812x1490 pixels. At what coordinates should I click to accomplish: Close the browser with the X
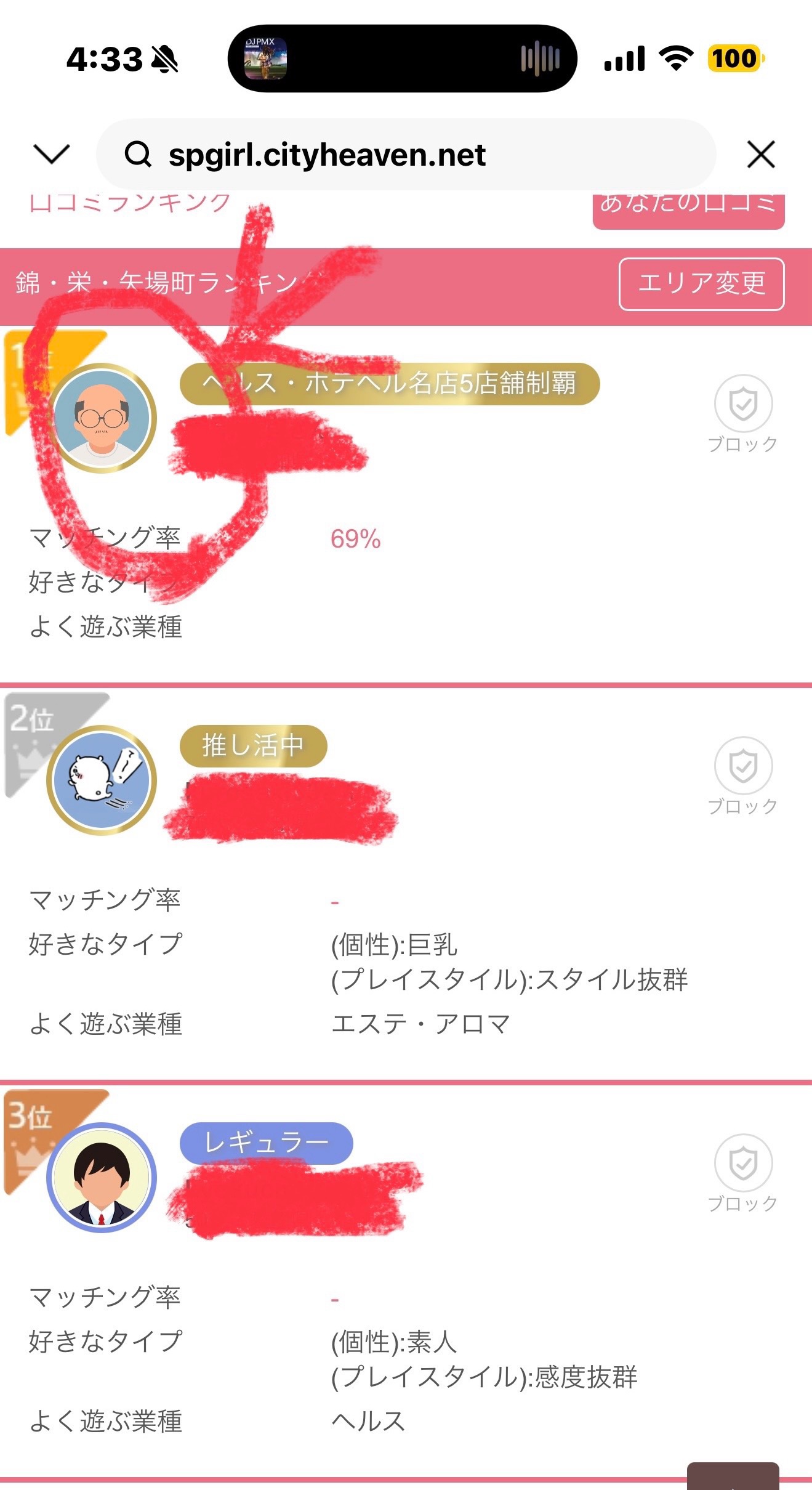tap(761, 154)
